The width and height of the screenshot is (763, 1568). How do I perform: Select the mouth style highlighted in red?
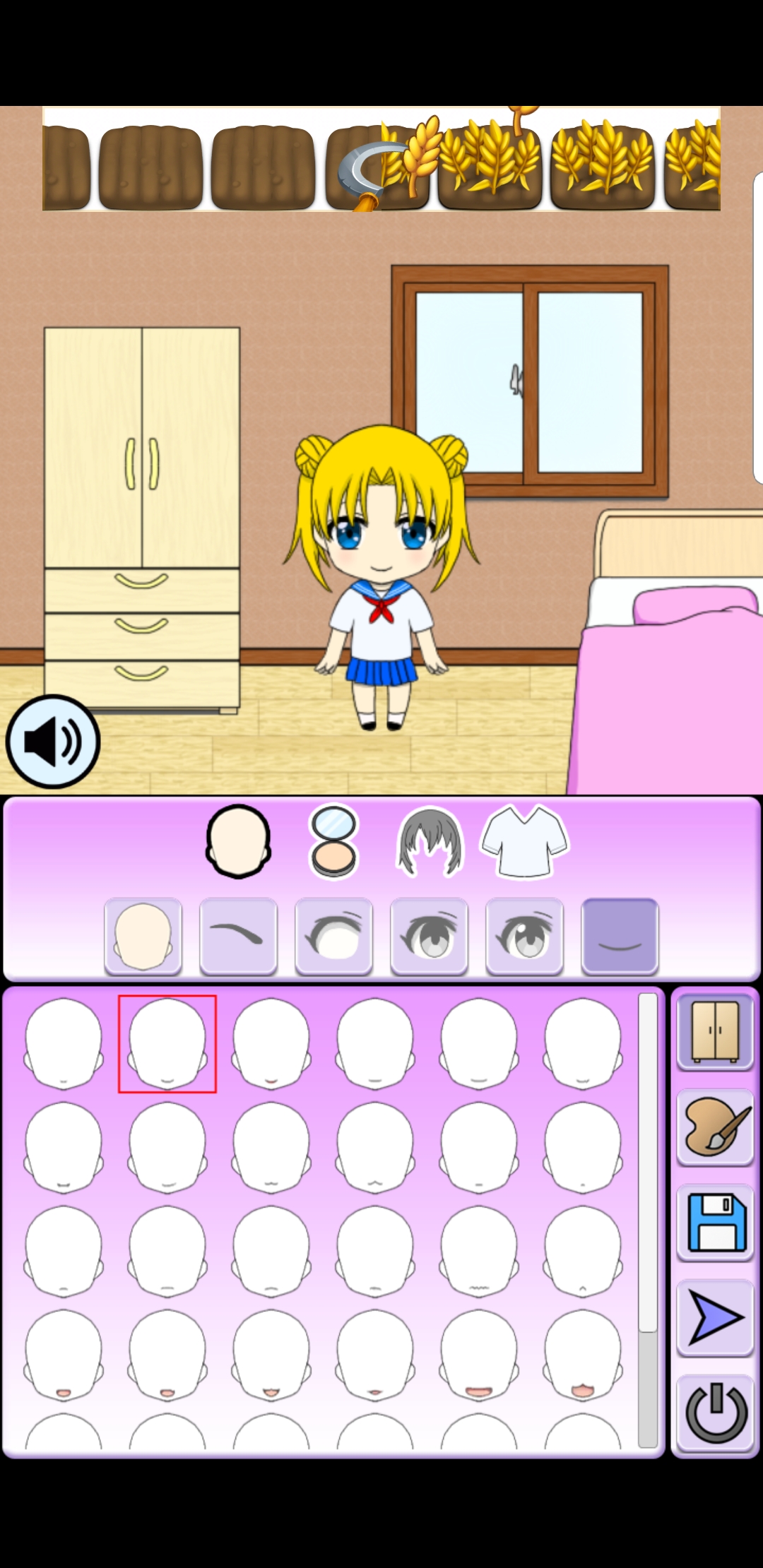tap(167, 1044)
